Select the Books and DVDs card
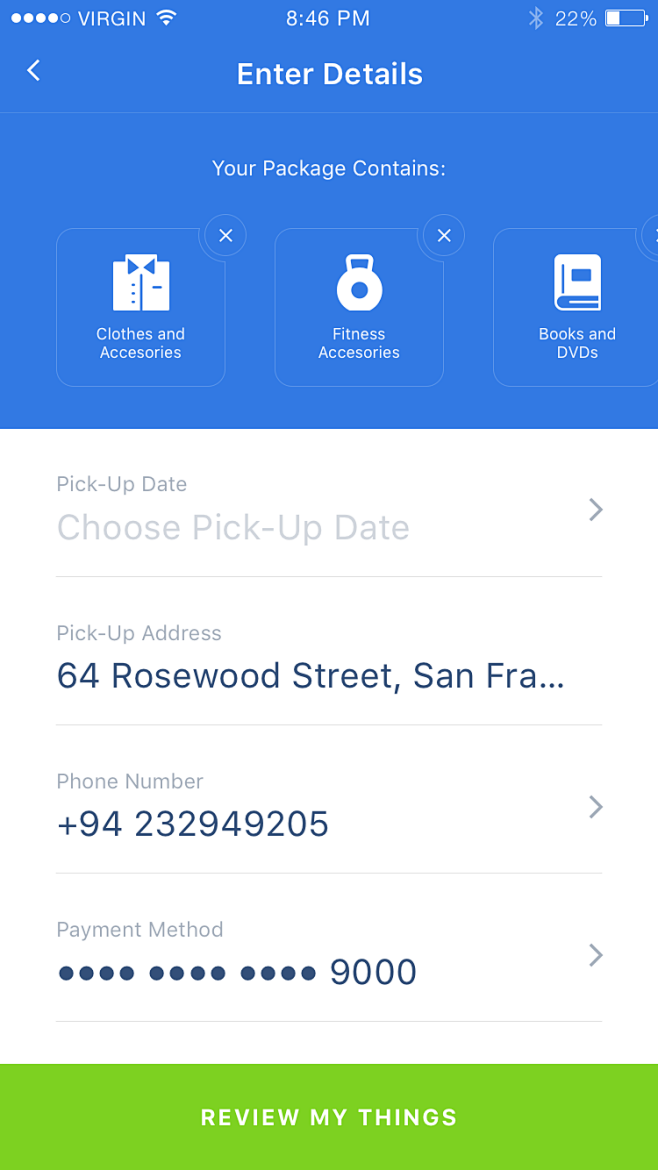The width and height of the screenshot is (658, 1170). click(x=576, y=308)
